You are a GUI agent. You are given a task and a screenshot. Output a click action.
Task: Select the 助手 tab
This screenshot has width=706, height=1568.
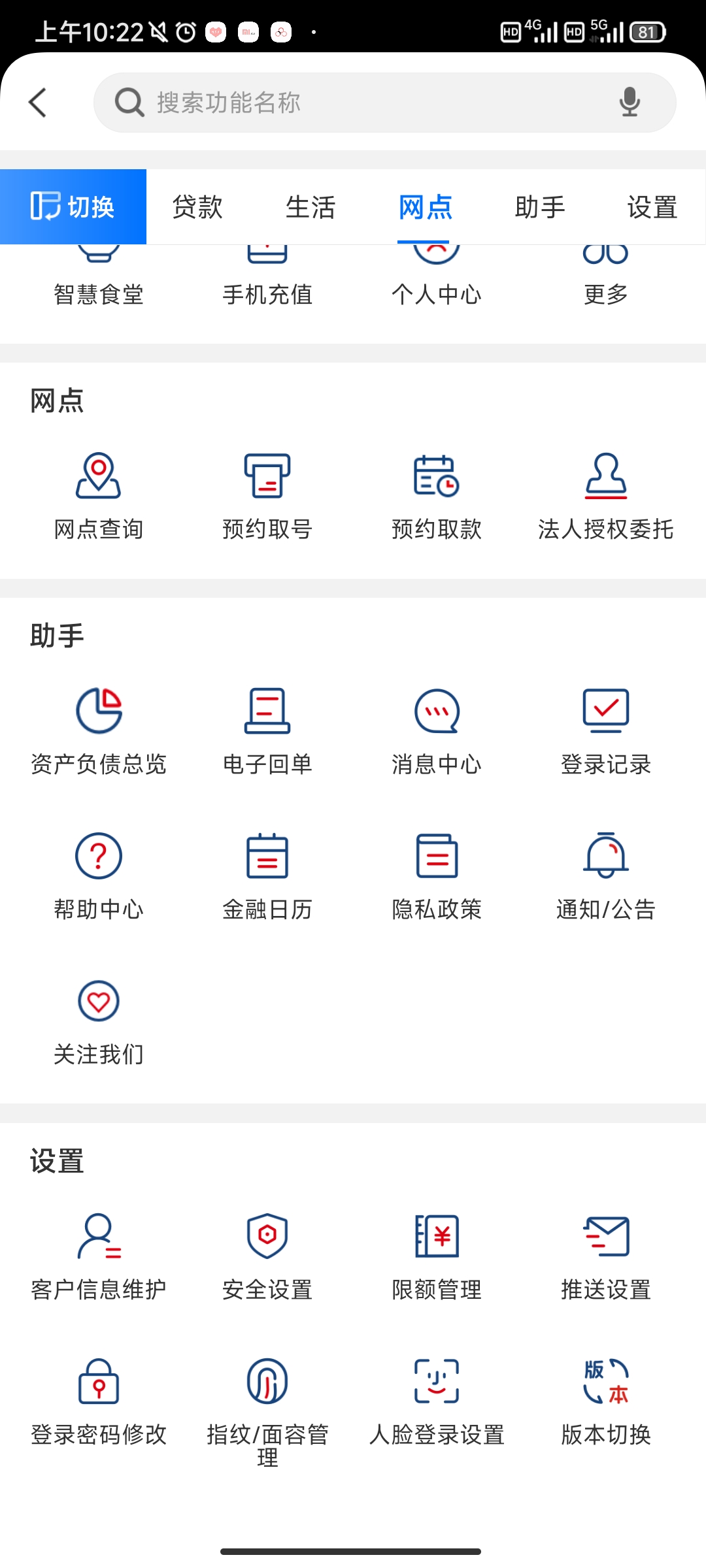tap(540, 207)
